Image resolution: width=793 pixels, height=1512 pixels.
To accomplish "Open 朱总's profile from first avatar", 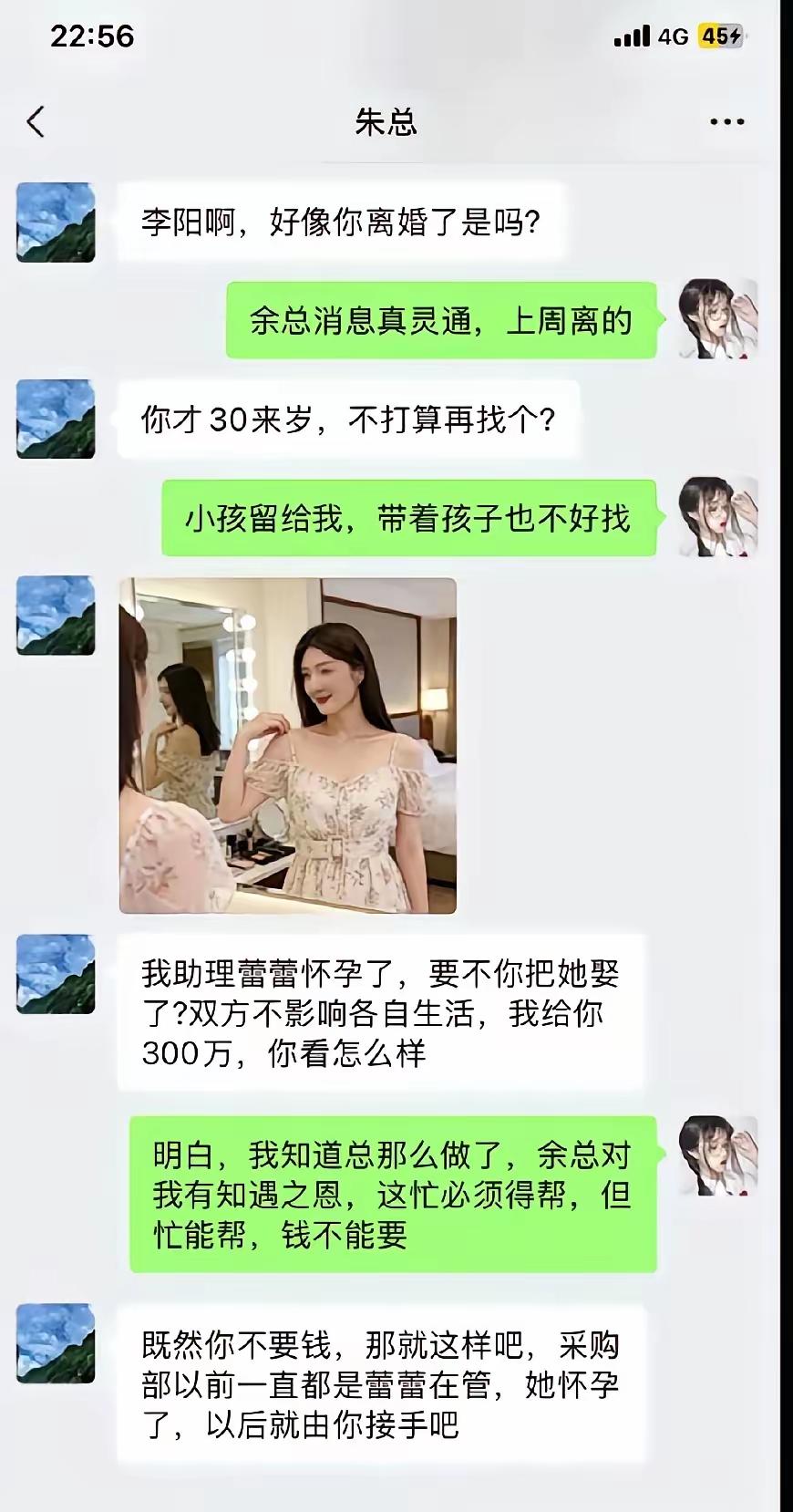I will [x=55, y=222].
